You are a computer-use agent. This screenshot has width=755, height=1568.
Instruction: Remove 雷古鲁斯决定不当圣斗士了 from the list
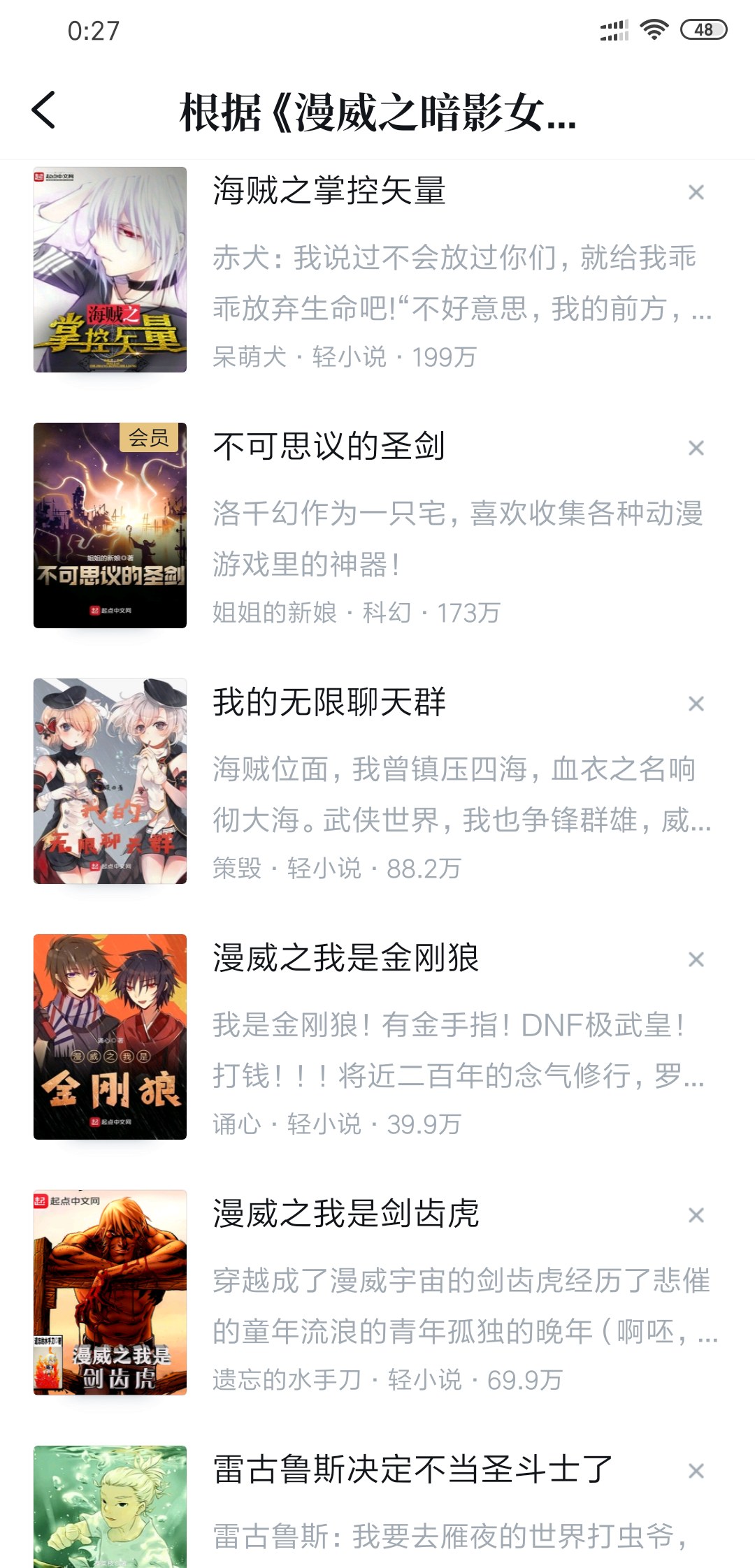click(x=696, y=1471)
